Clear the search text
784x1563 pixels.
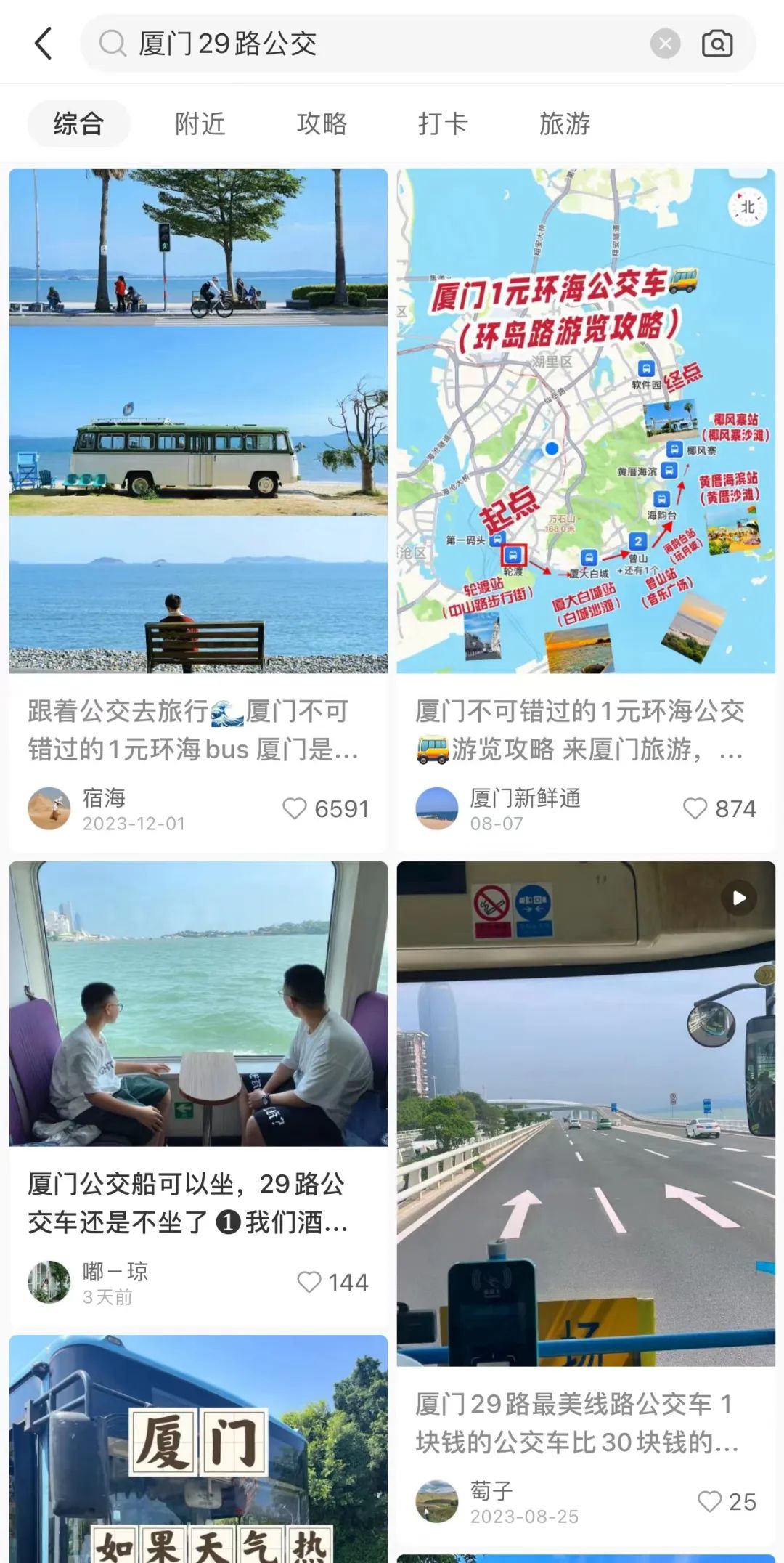[x=665, y=44]
